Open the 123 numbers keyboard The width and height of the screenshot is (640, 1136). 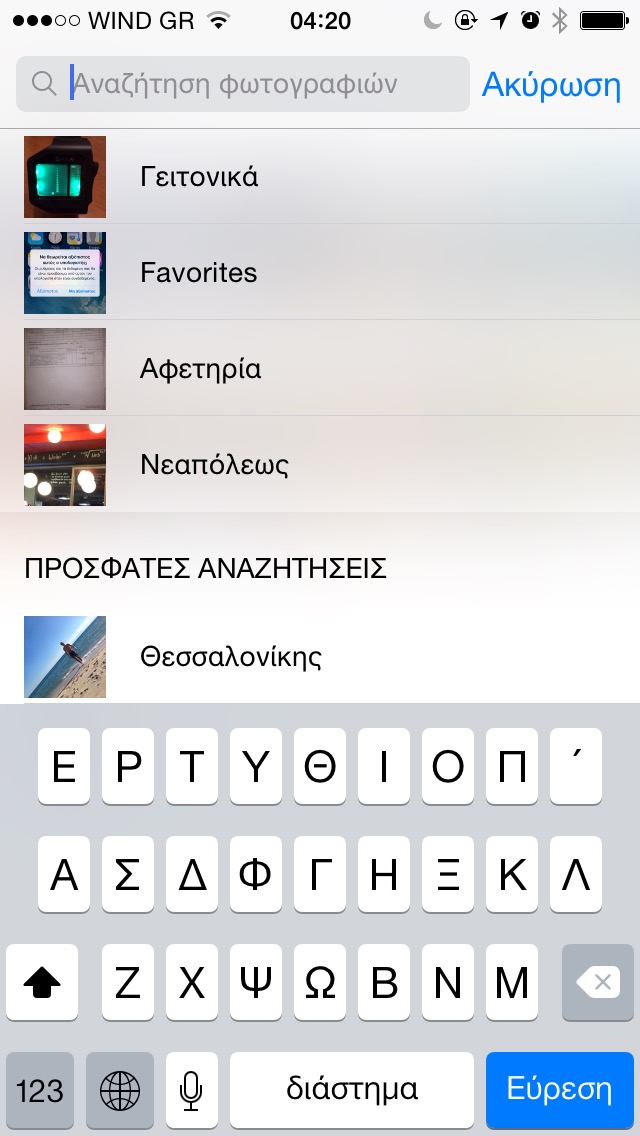click(x=40, y=1088)
